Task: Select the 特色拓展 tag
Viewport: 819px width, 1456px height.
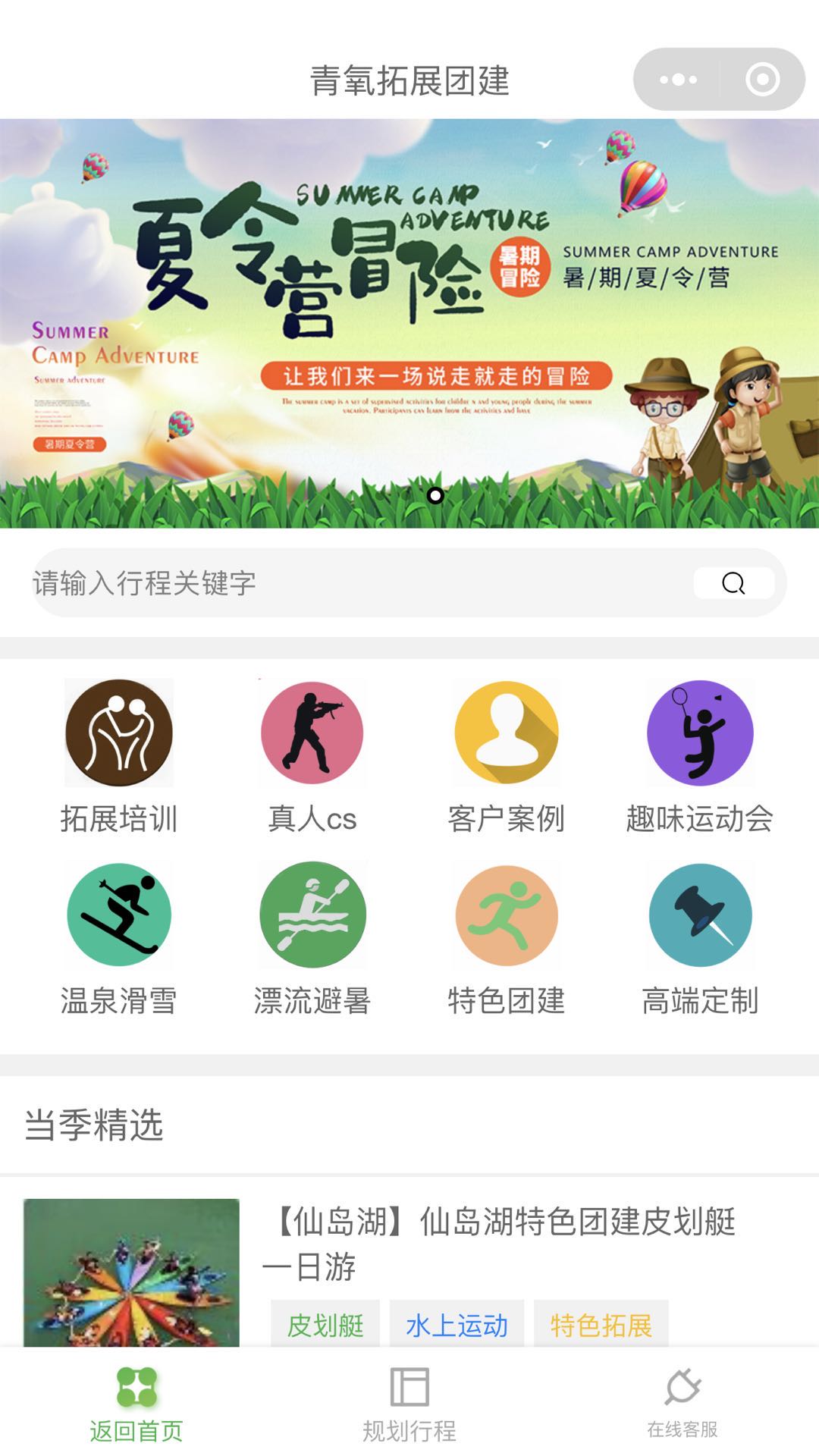Action: point(601,1326)
